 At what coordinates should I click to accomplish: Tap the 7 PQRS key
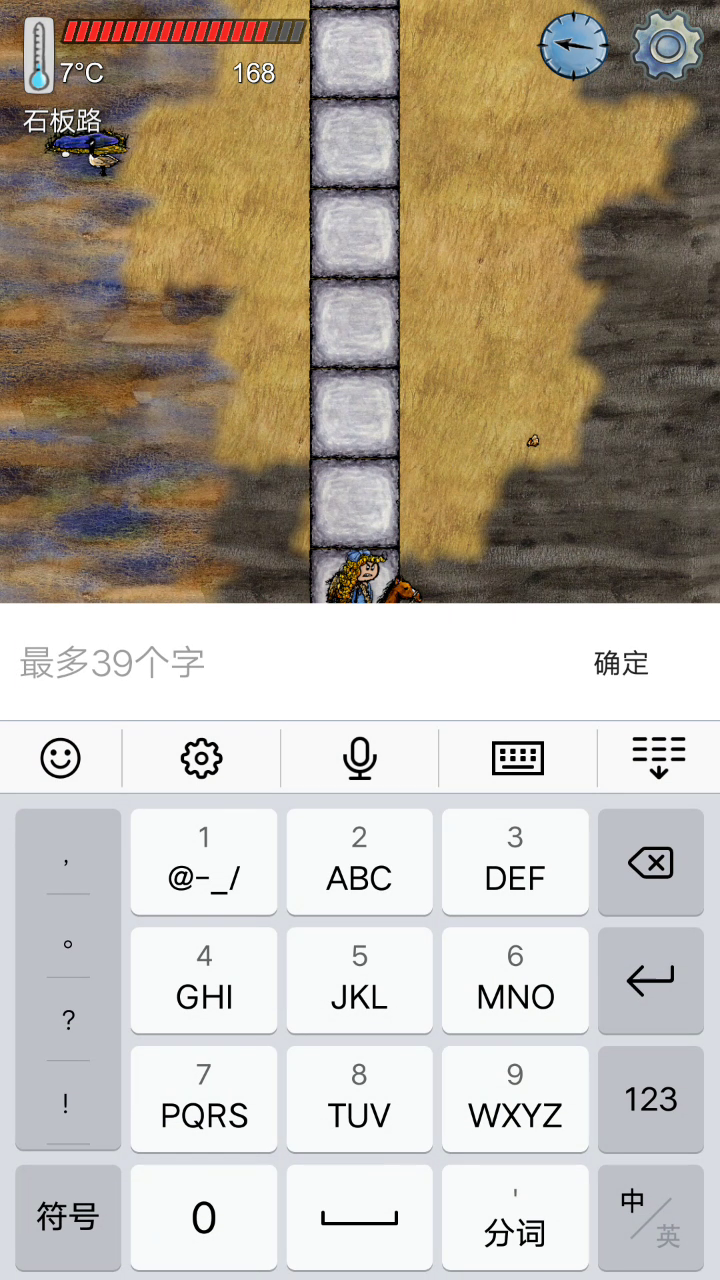[x=204, y=1099]
